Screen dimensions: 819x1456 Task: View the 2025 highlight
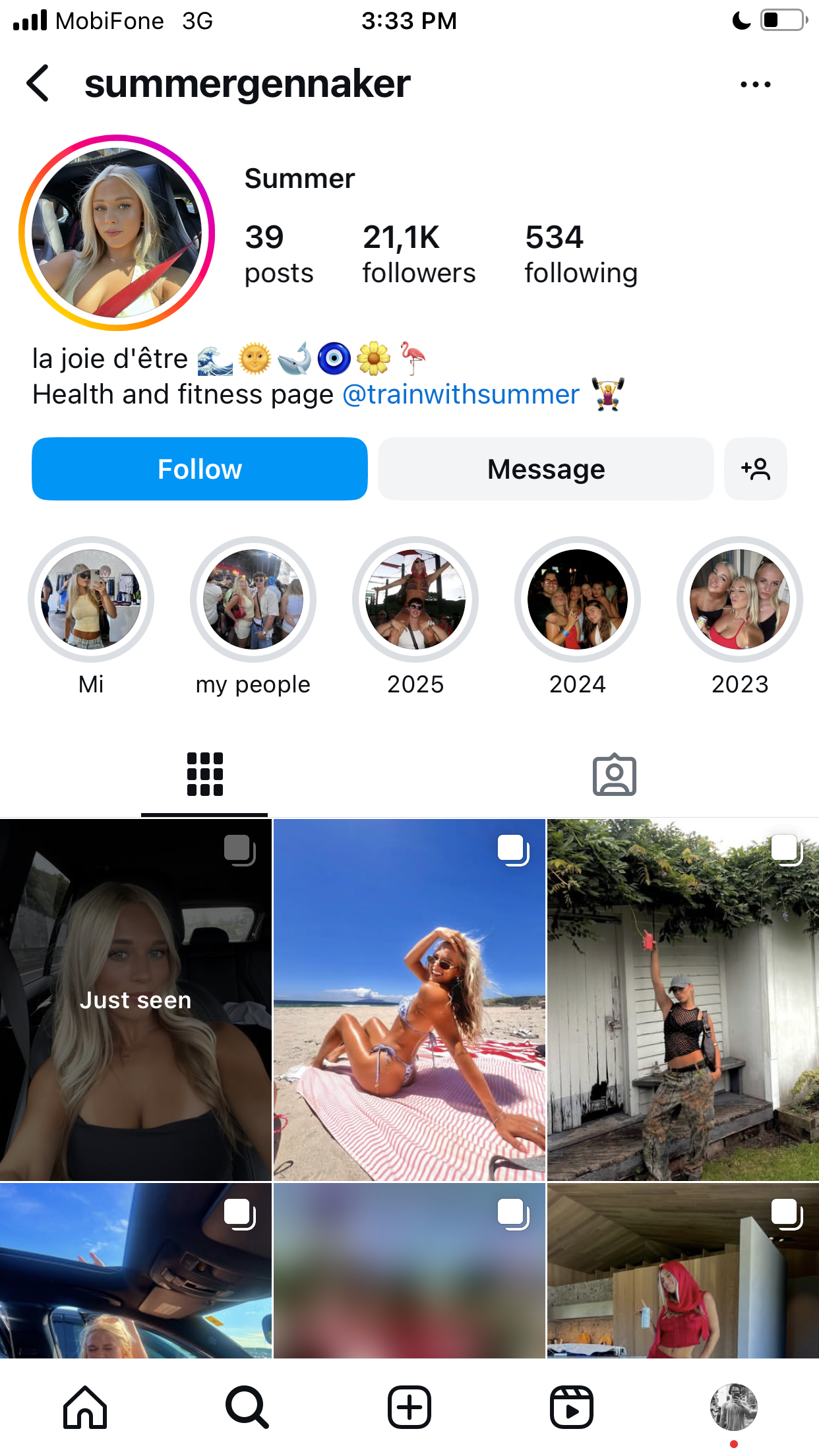point(415,599)
